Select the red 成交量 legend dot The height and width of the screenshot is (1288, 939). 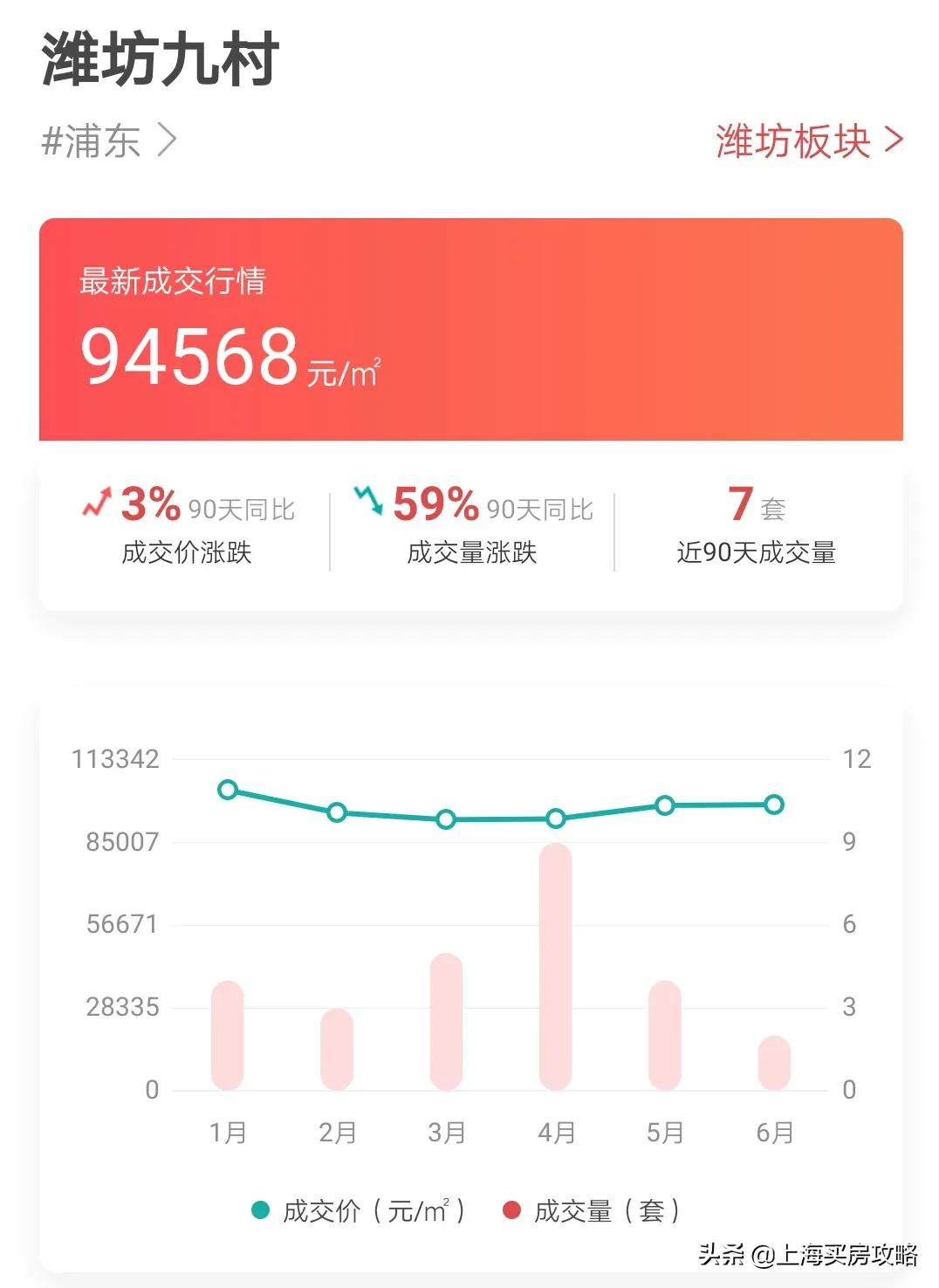point(513,1211)
